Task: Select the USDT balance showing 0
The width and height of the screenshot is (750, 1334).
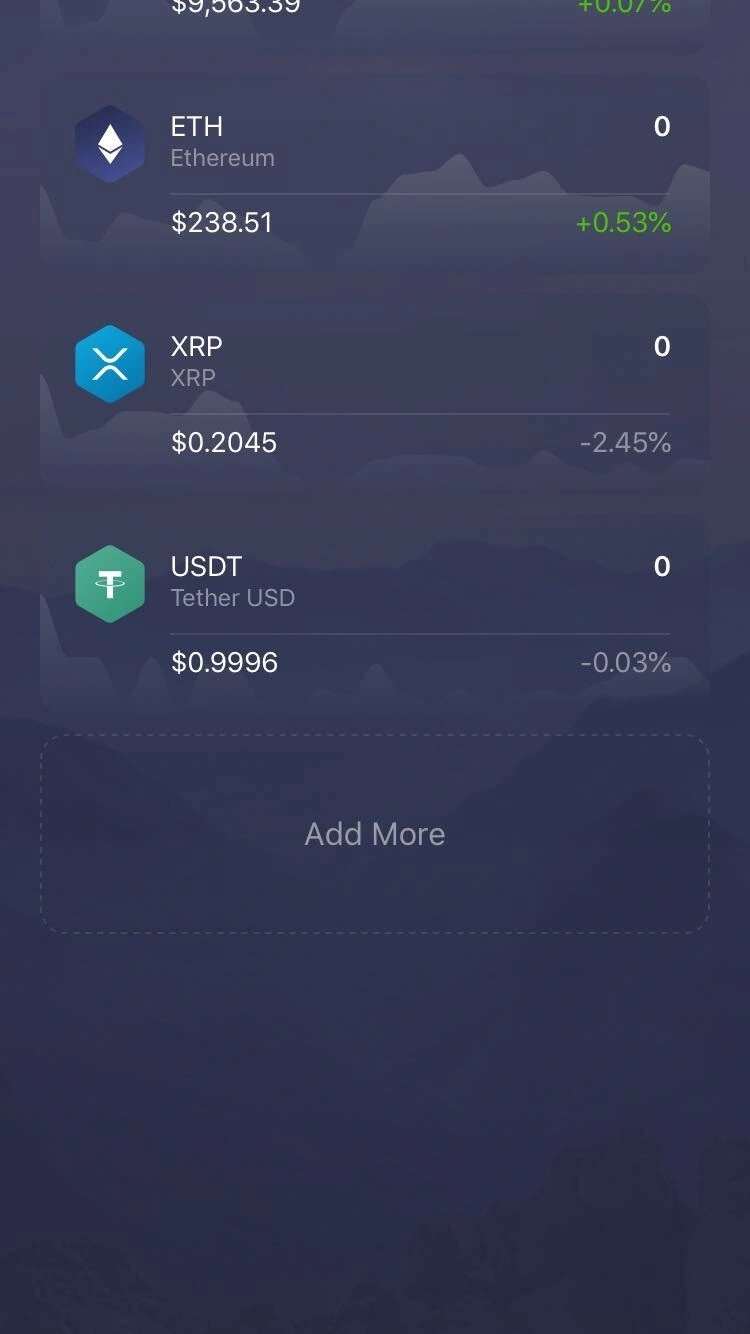Action: [661, 567]
